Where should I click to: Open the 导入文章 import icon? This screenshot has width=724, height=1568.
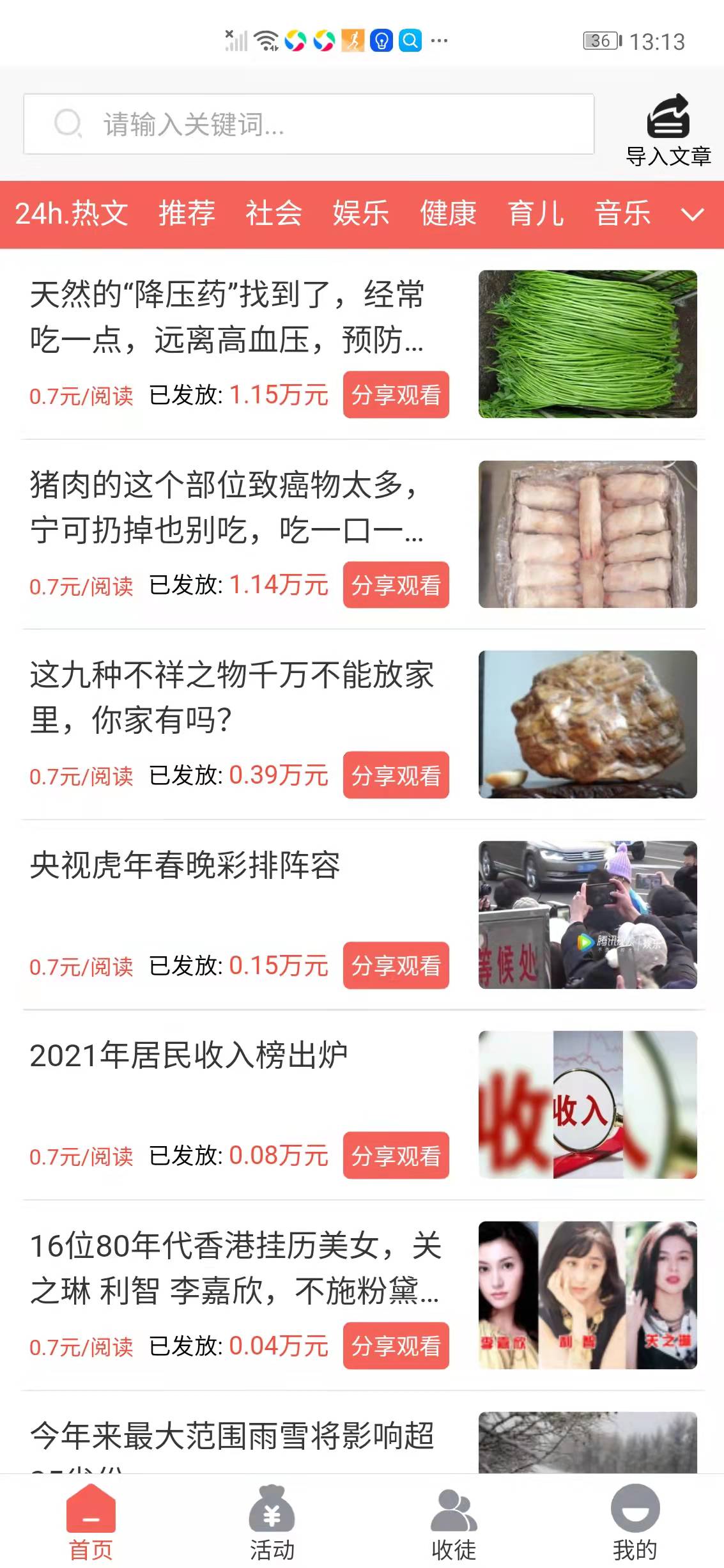(x=667, y=118)
